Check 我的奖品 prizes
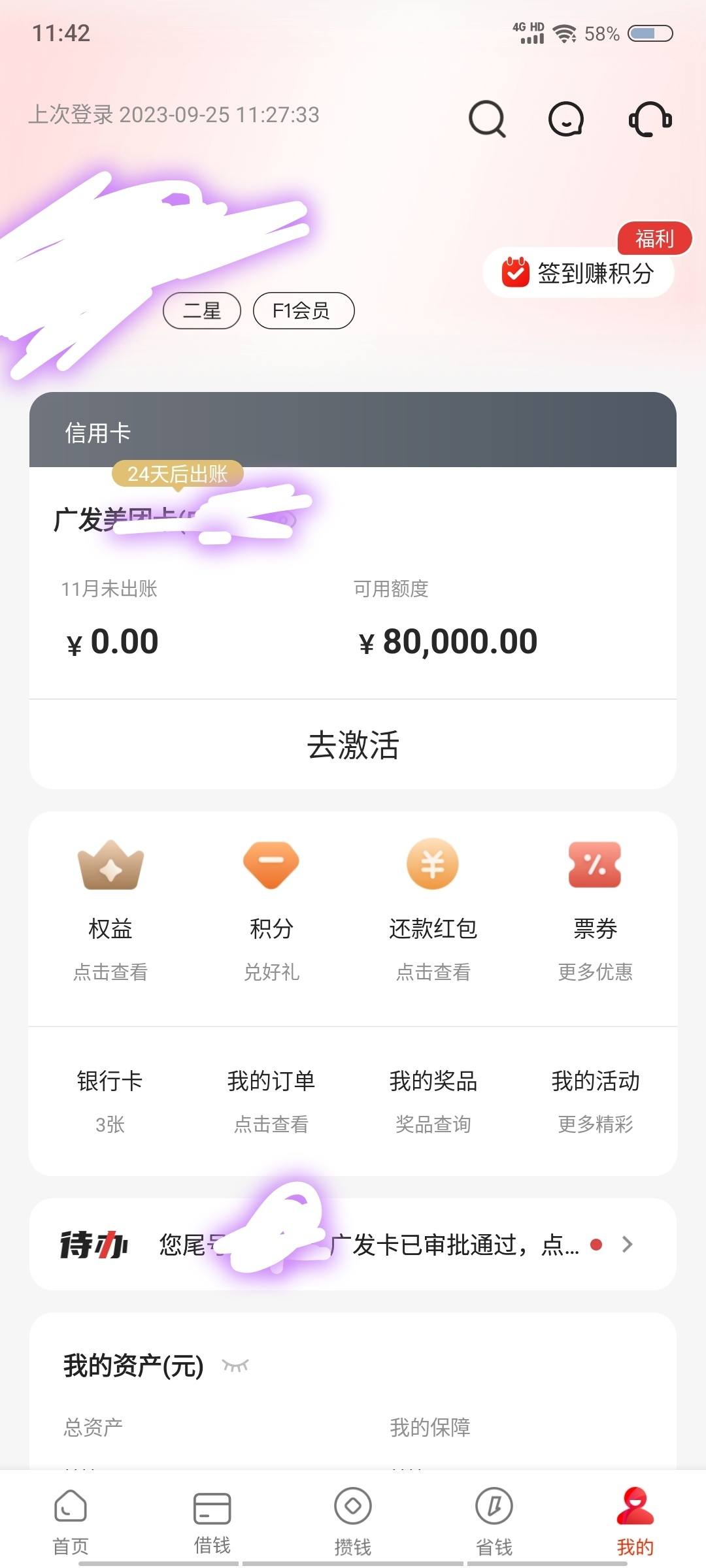 coord(433,1101)
